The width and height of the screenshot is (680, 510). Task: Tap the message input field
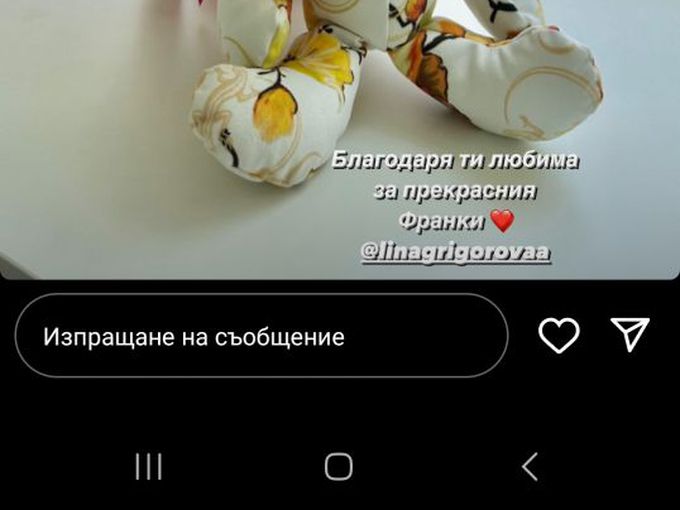pos(260,336)
